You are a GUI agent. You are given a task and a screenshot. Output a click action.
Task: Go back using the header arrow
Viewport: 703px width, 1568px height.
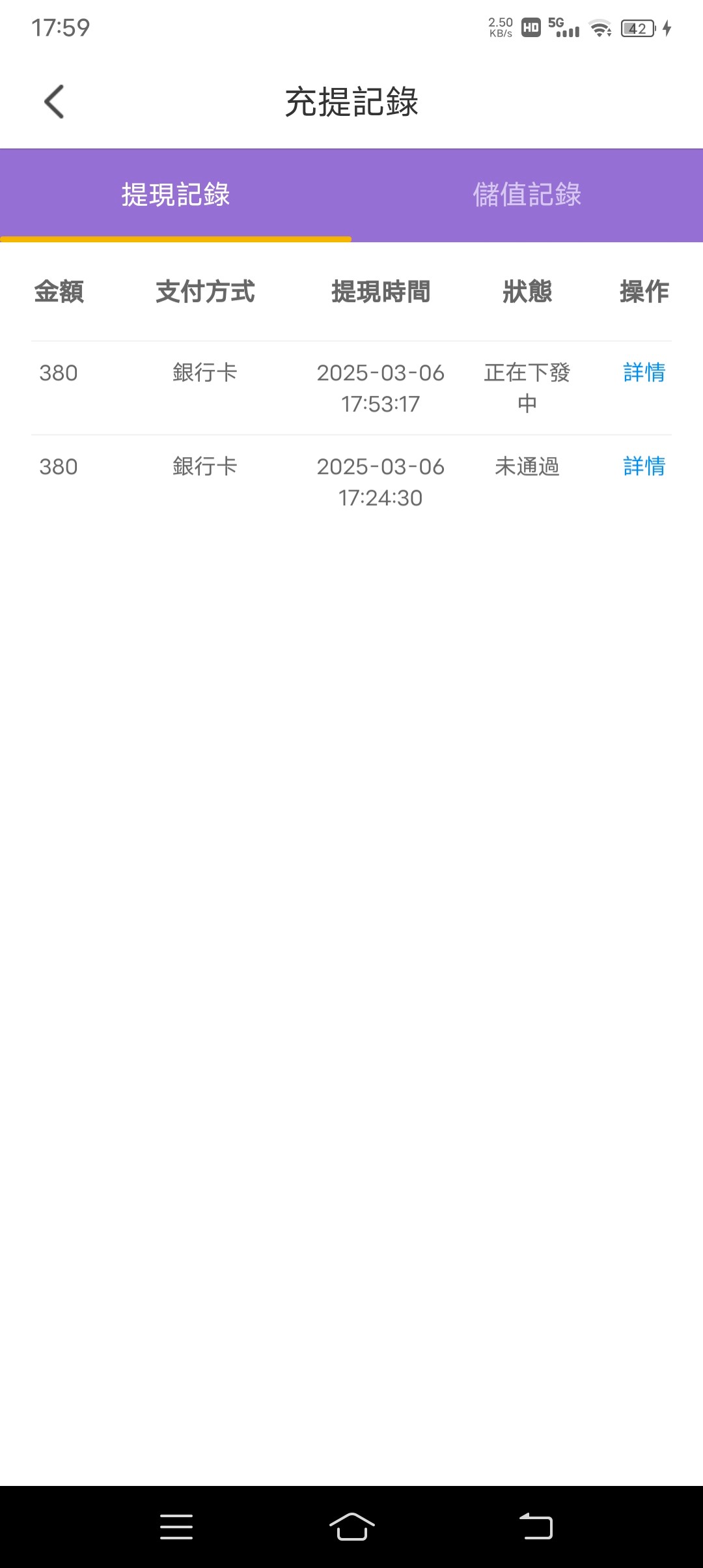pyautogui.click(x=54, y=102)
